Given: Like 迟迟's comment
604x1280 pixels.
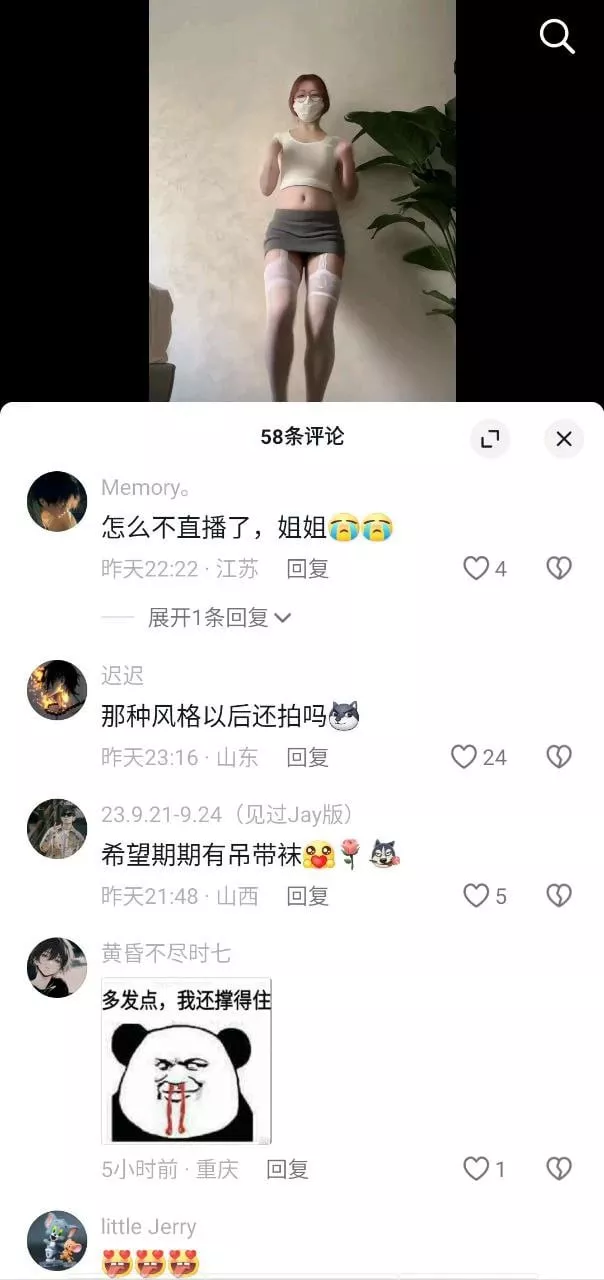Looking at the screenshot, I should pos(479,757).
